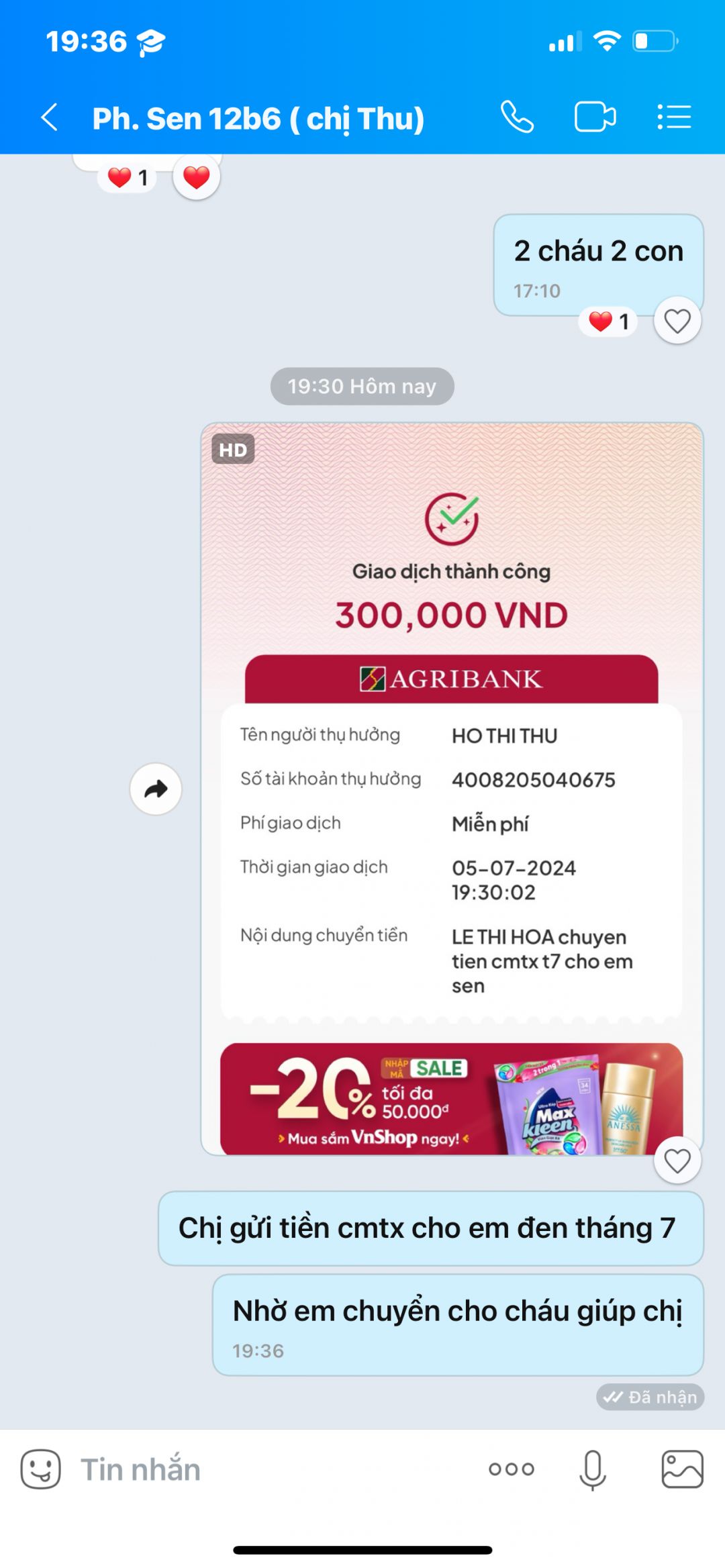Screen dimensions: 725x1568
Task: React with heart to "2 cháu 2 con"
Action: tap(677, 322)
